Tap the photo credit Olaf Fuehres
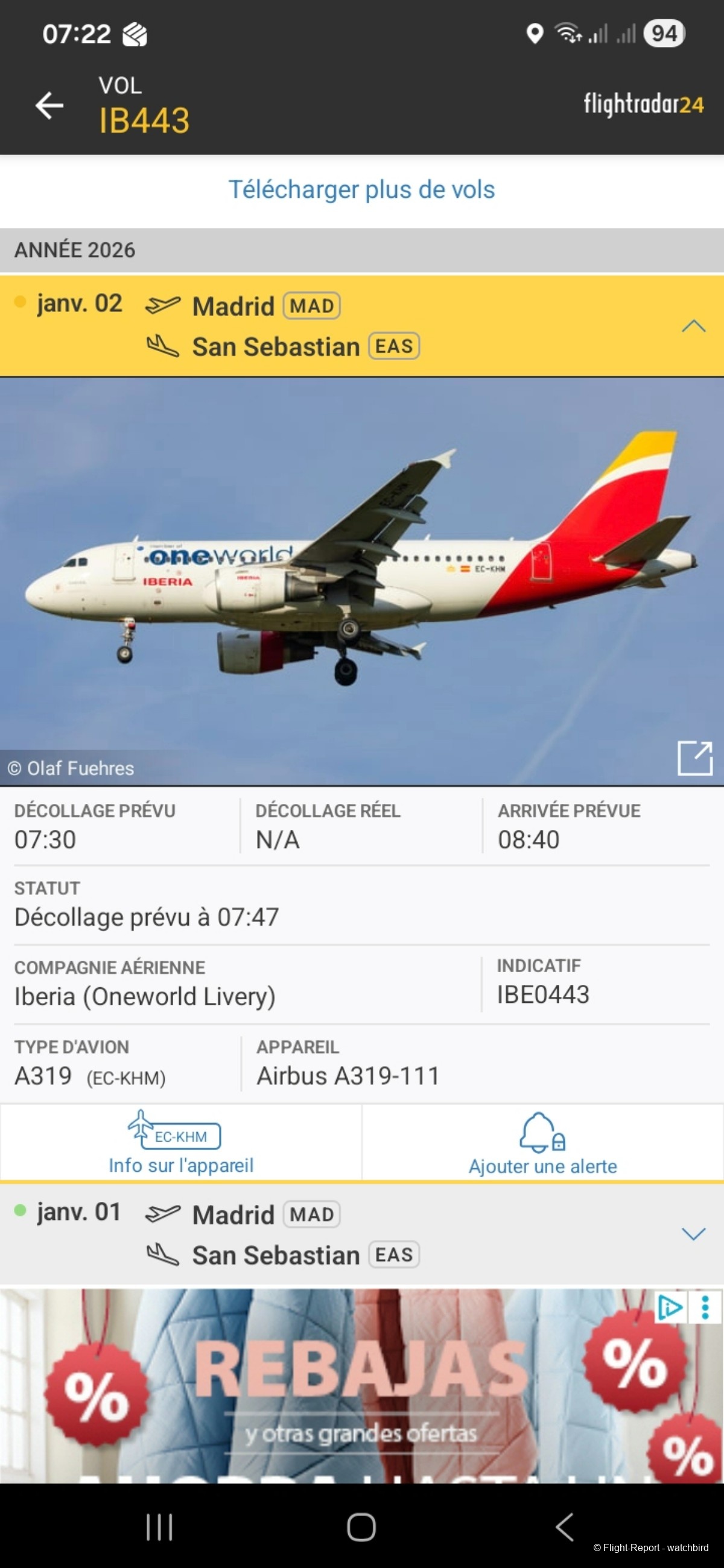This screenshot has height=1568, width=724. click(x=71, y=768)
